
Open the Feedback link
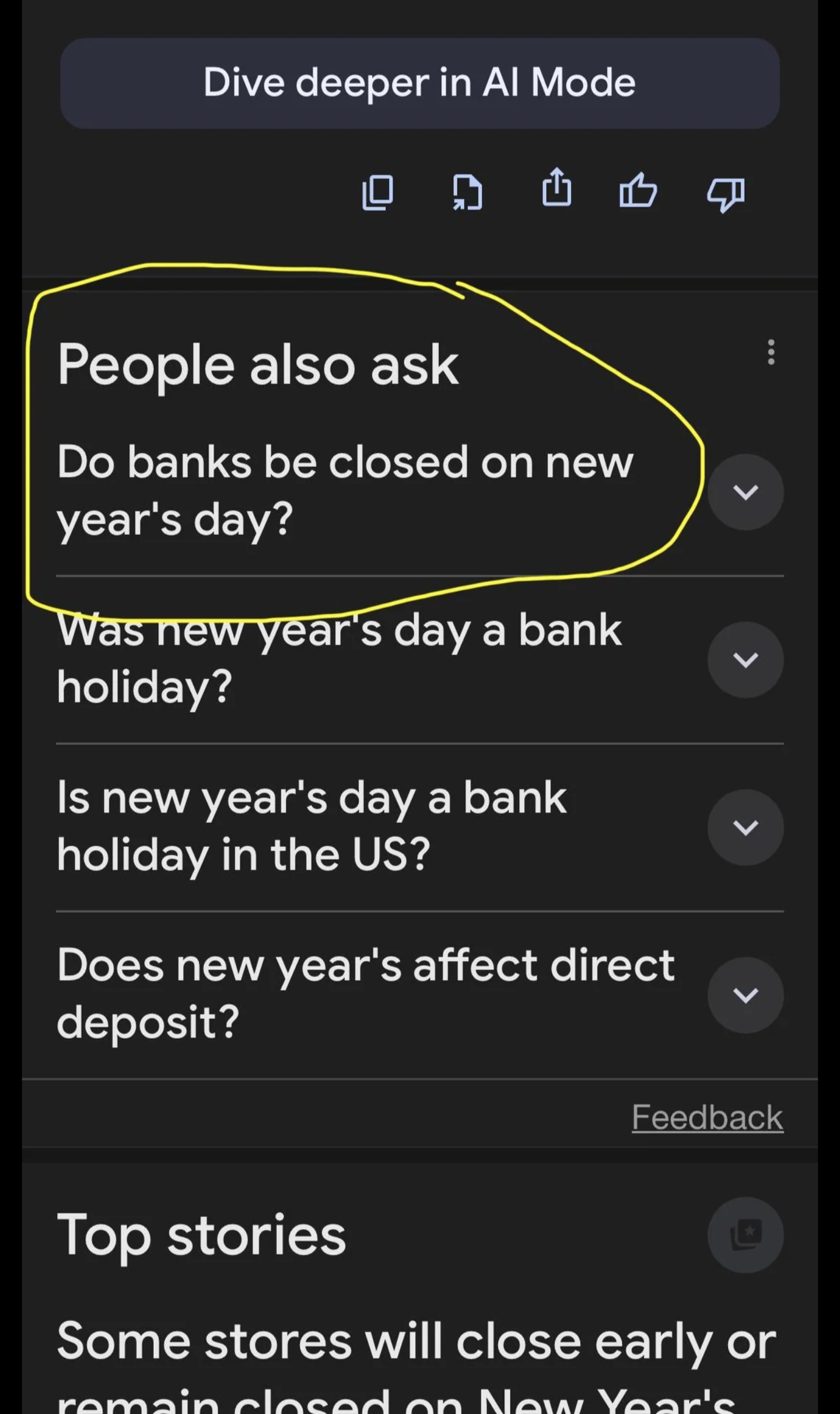[x=707, y=1117]
